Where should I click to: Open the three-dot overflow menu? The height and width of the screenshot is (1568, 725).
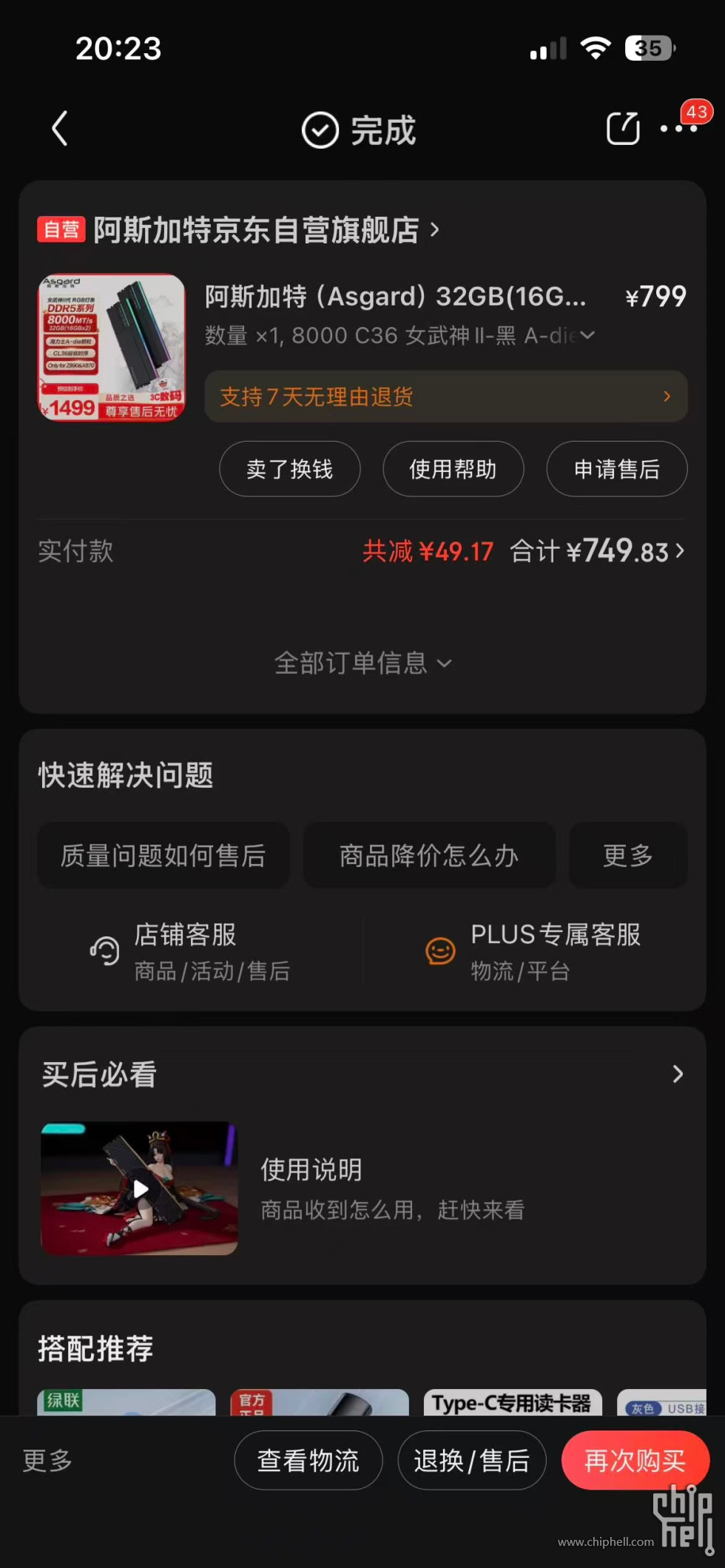point(678,129)
